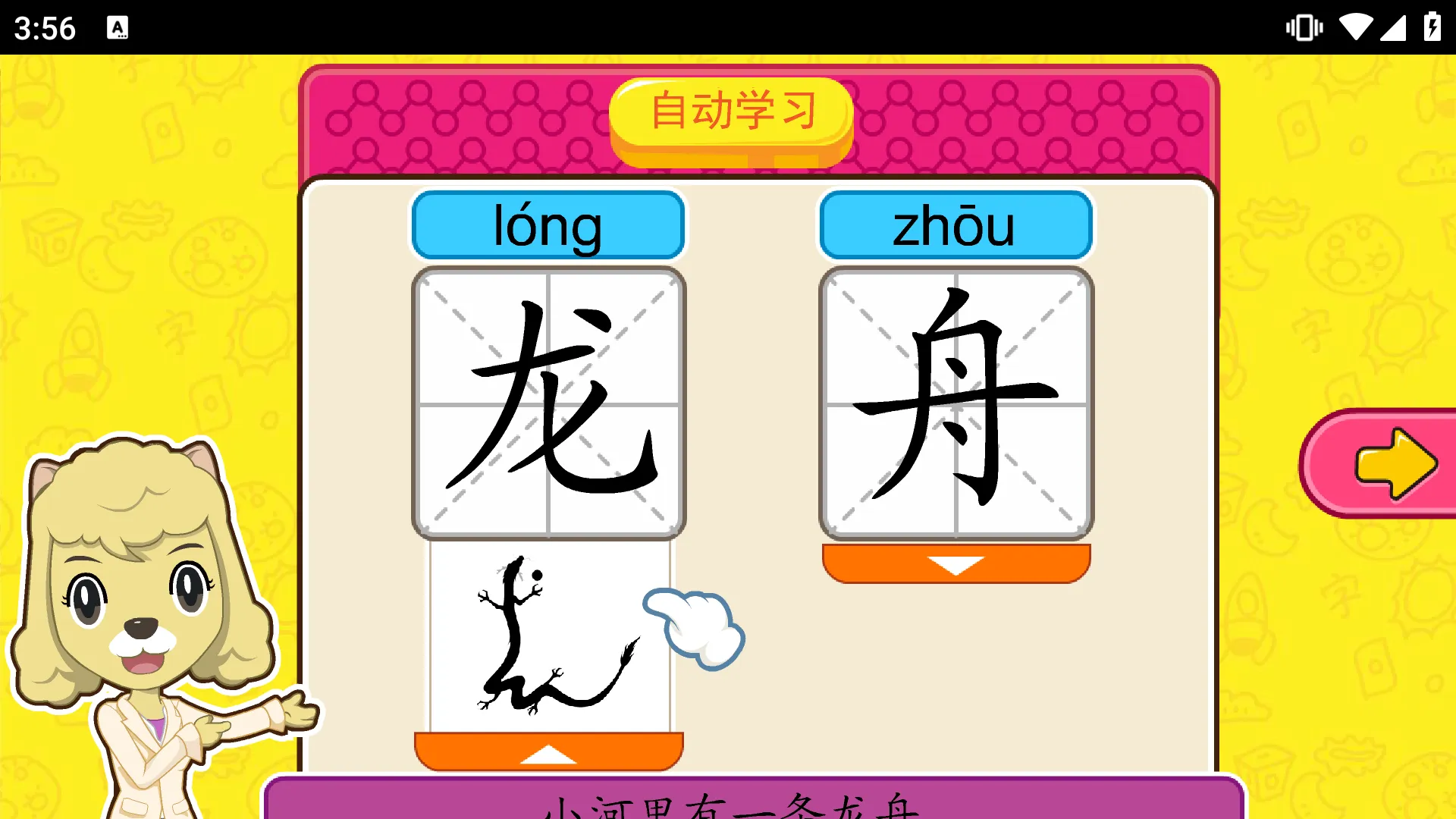Tap the 自动学习 auto-learn button
This screenshot has height=819, width=1456.
coord(732,114)
